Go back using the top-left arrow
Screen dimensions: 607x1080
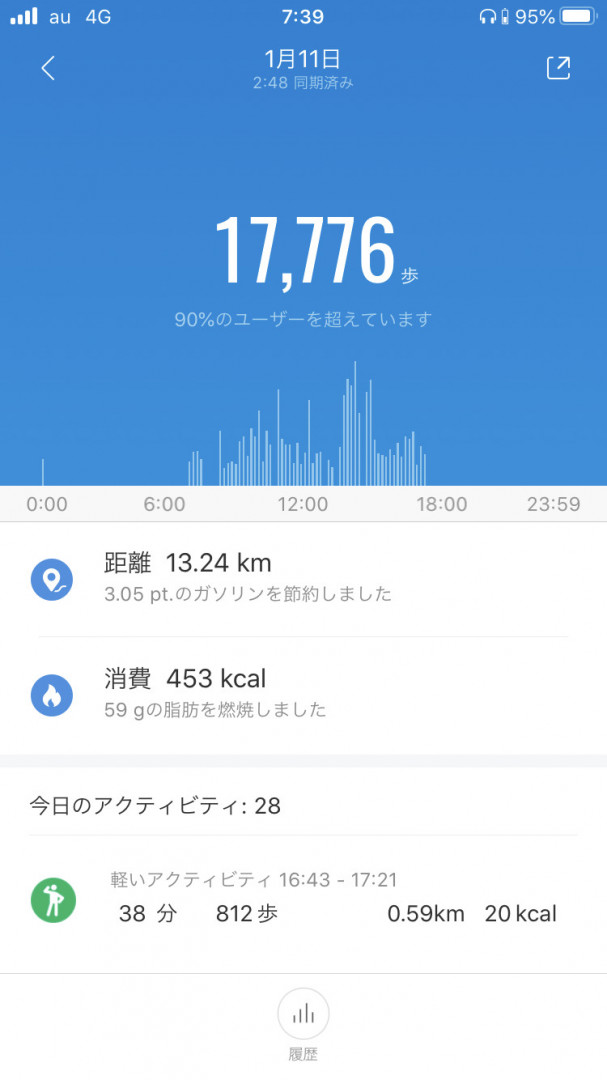tap(48, 68)
